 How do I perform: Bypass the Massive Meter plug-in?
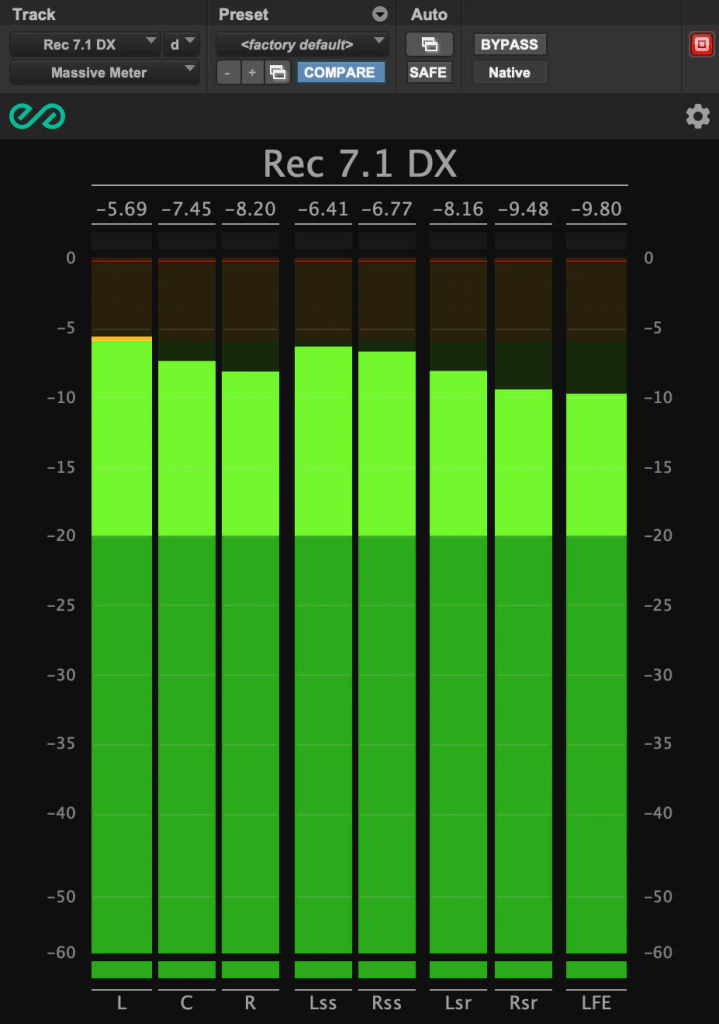pos(509,44)
